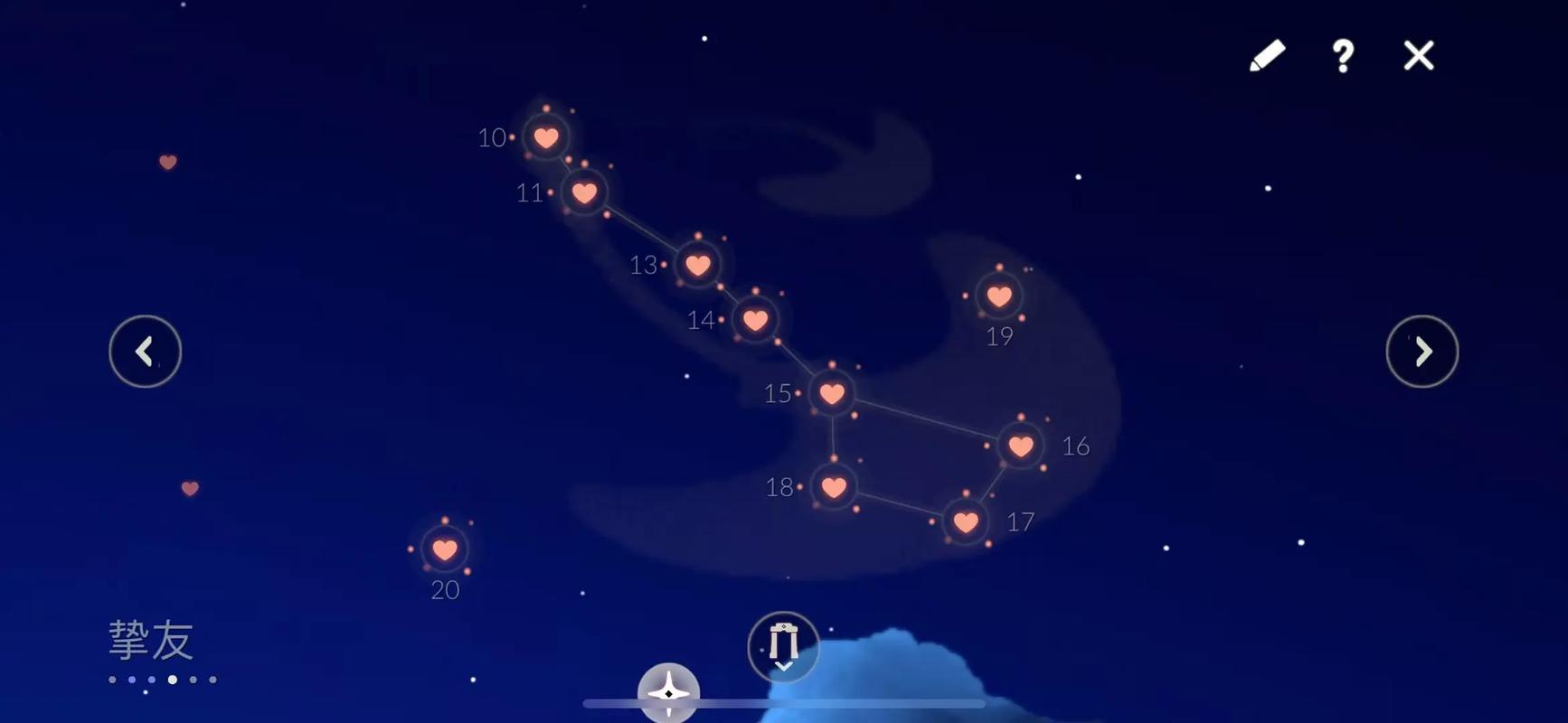Tap the four-point star slider handle
Screen dimensions: 1568x723
668,693
